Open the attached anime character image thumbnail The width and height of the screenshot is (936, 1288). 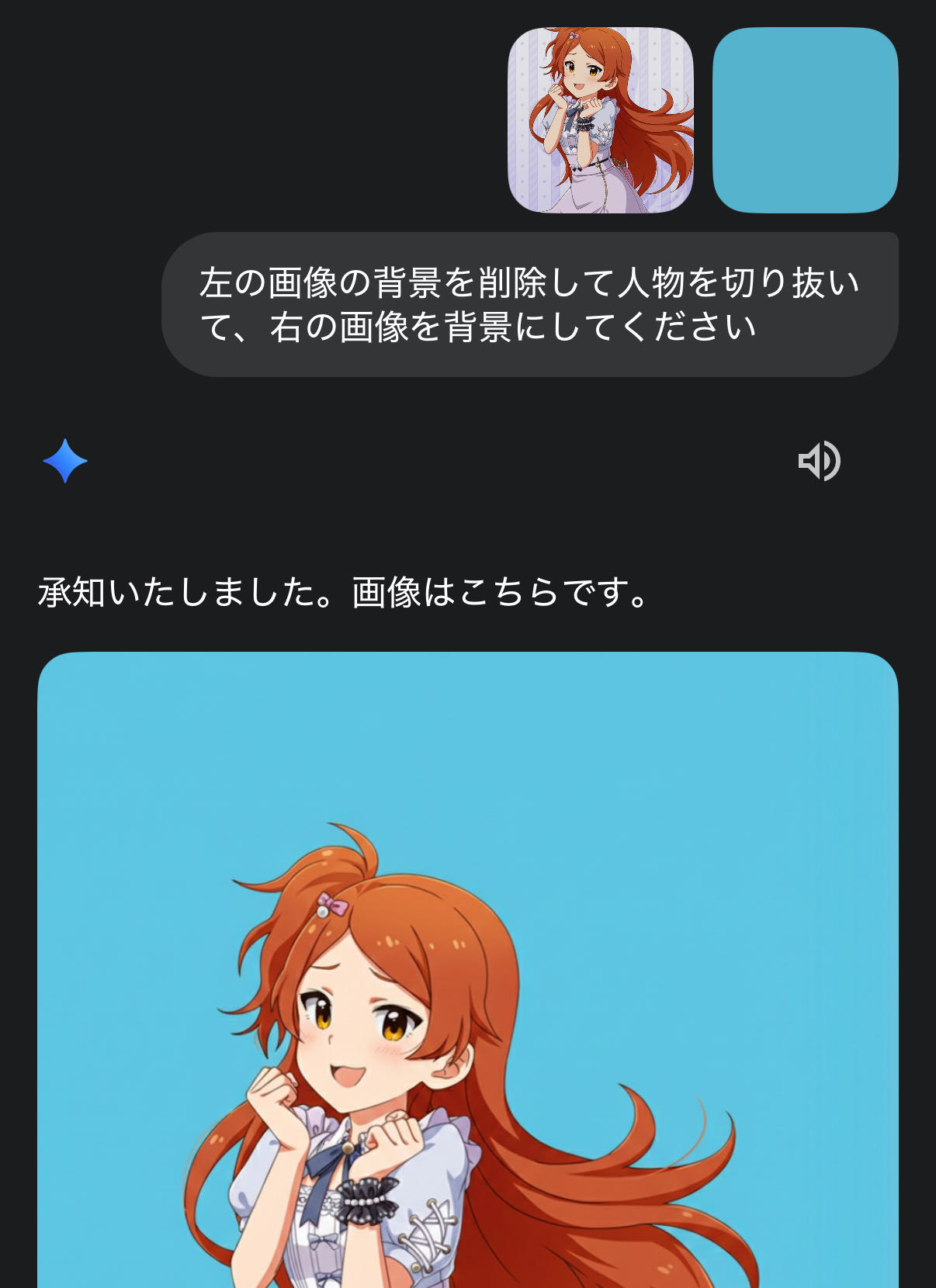pos(600,120)
